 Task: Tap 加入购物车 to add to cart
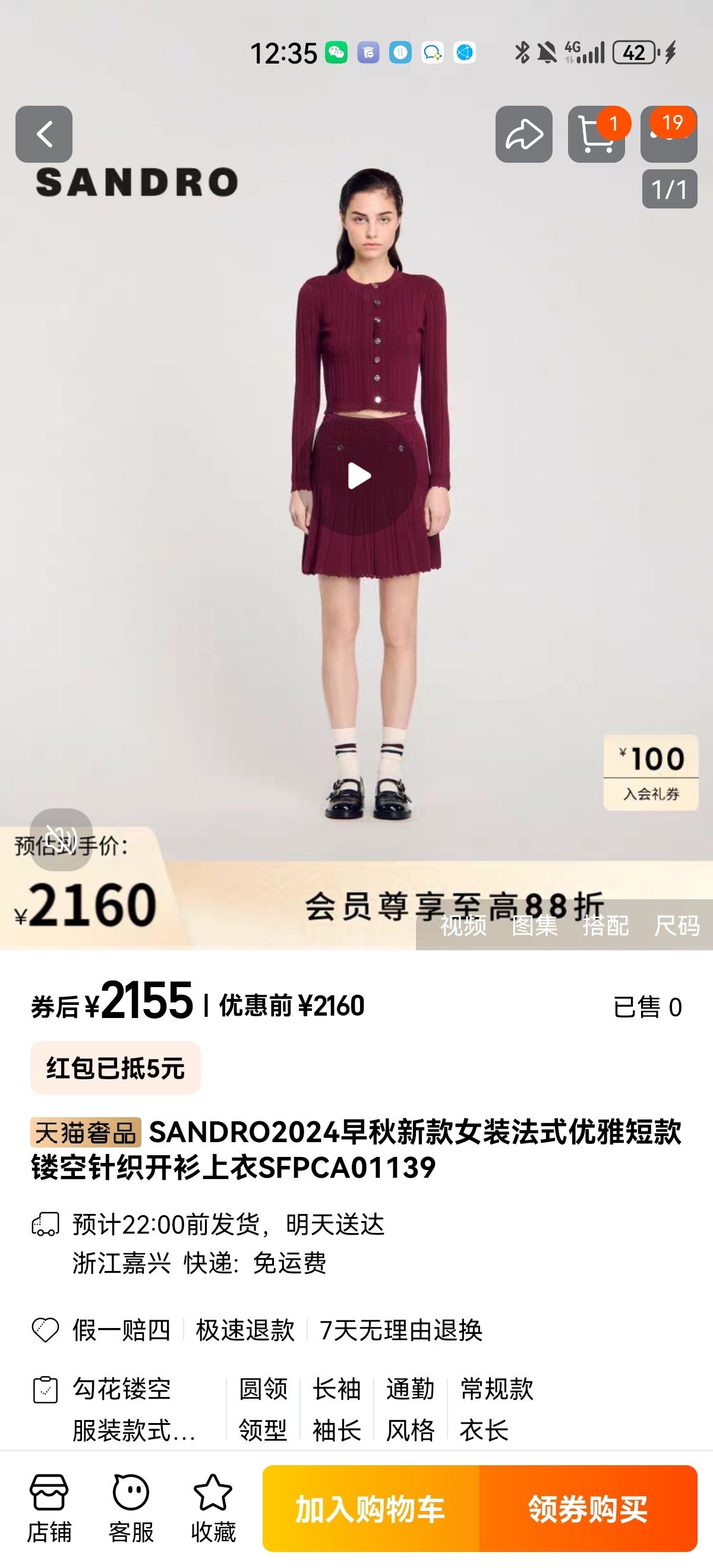[371, 1509]
